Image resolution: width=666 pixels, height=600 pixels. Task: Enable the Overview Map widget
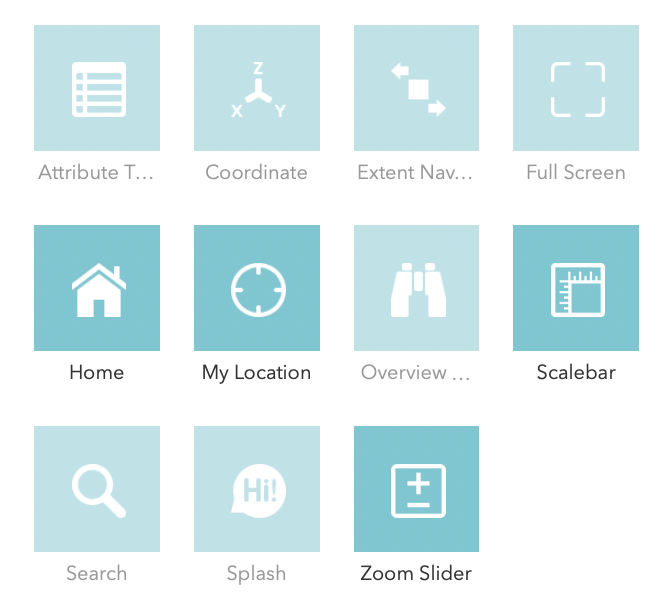tap(416, 288)
